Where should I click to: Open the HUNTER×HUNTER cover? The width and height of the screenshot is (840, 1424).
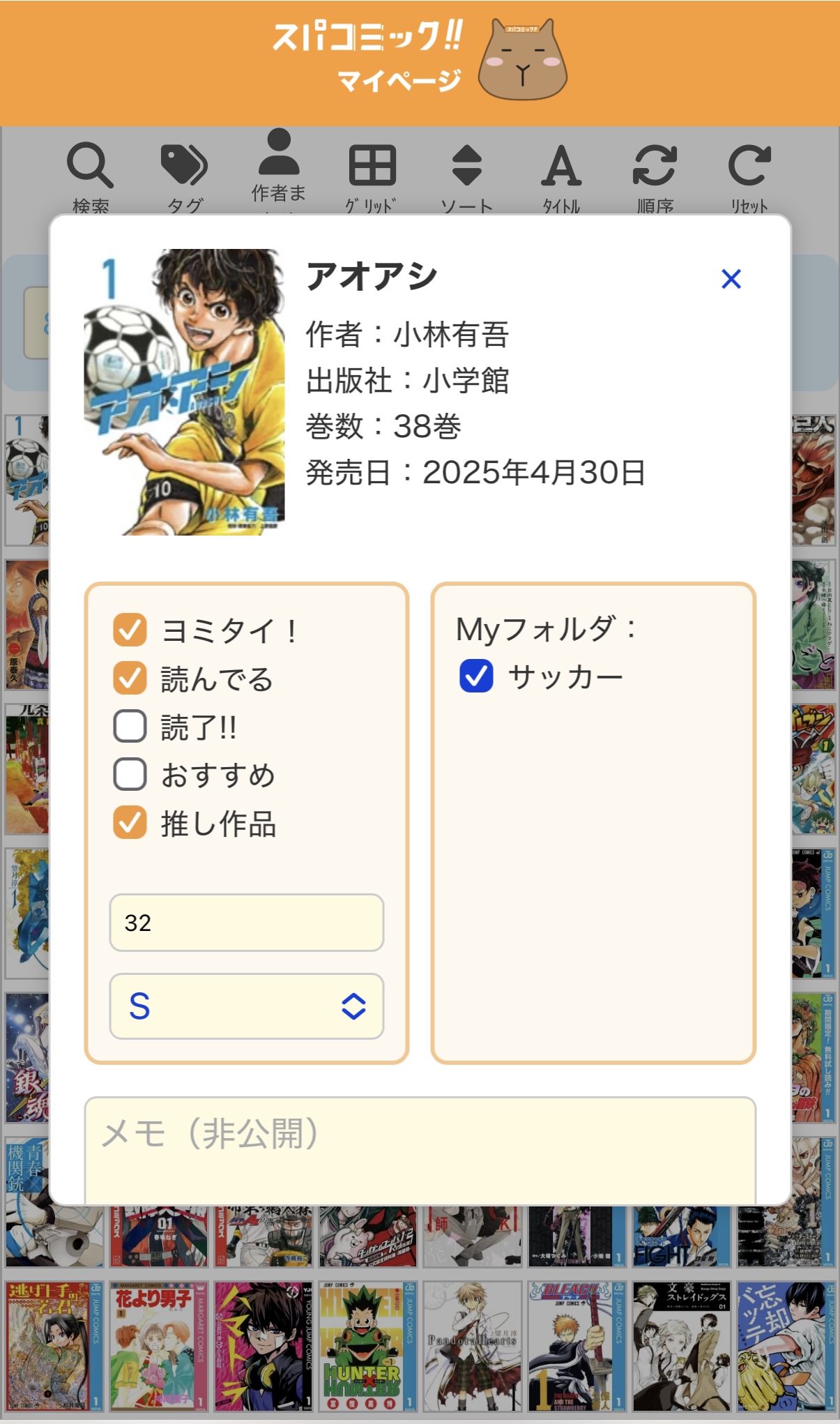(367, 1346)
